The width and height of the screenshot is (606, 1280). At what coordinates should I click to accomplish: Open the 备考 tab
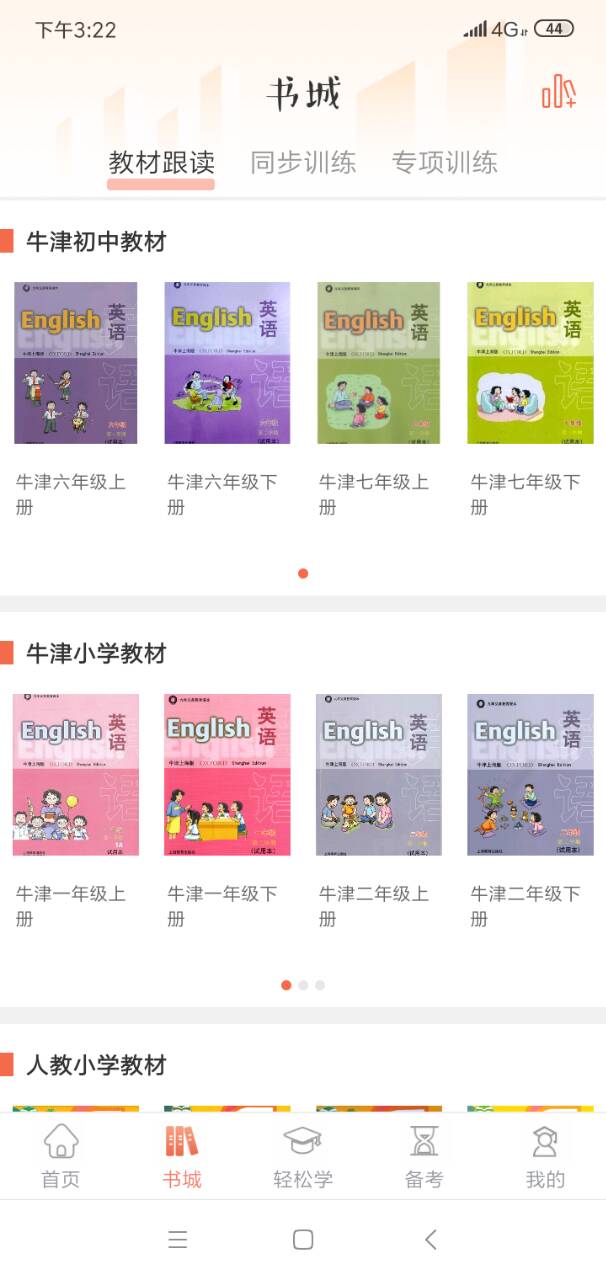click(424, 1156)
